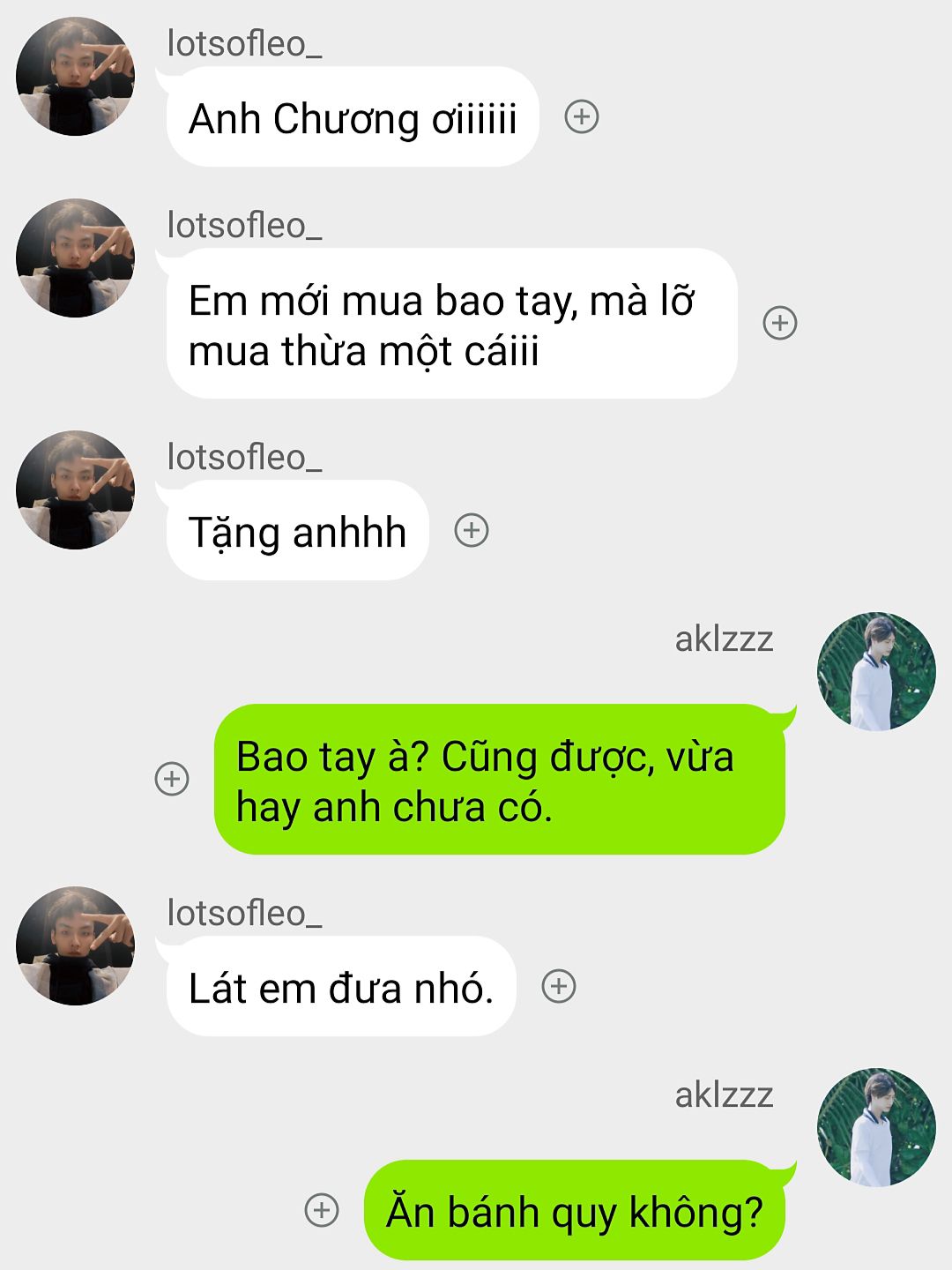Tap the plus icon beside "Lát em đưa nhó."

(559, 986)
